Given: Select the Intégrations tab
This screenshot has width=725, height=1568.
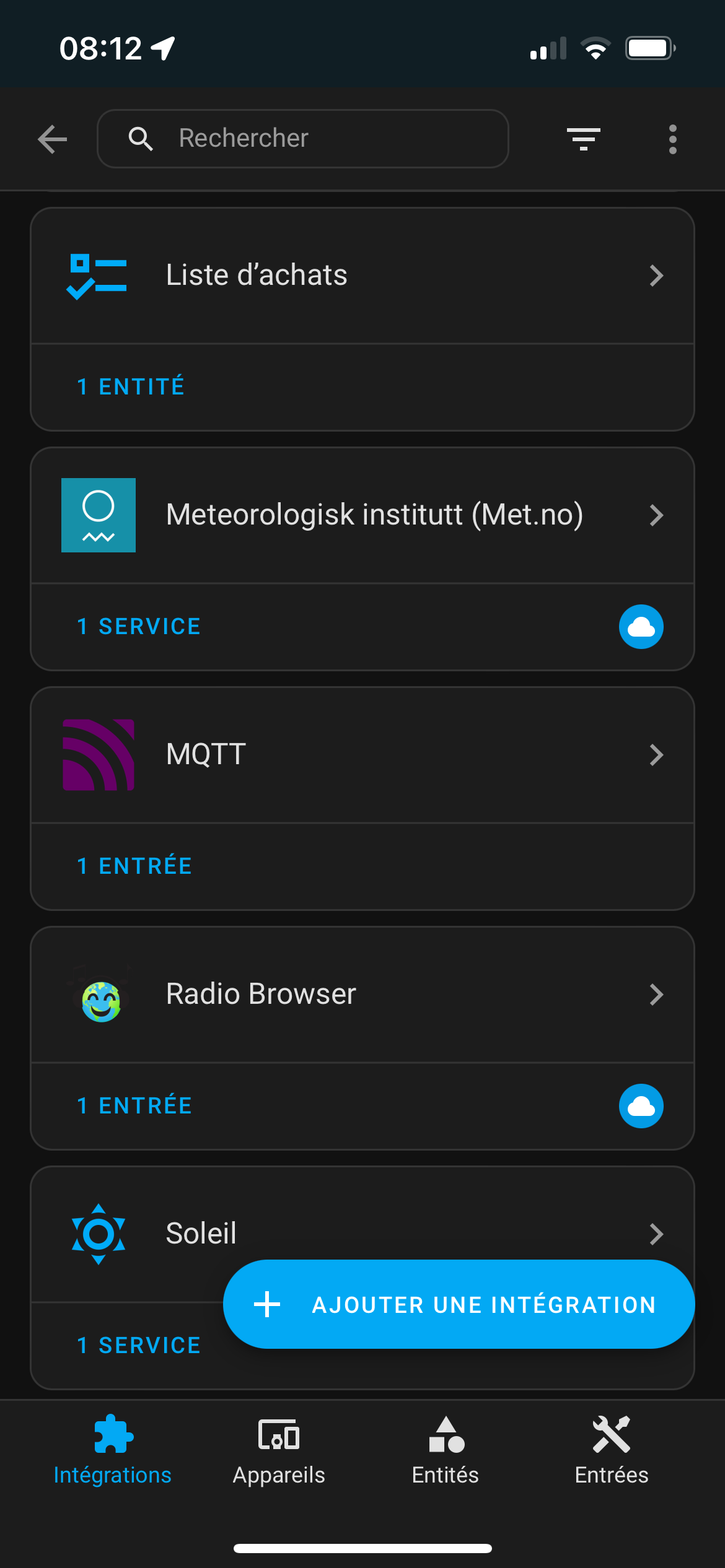Looking at the screenshot, I should (113, 1450).
